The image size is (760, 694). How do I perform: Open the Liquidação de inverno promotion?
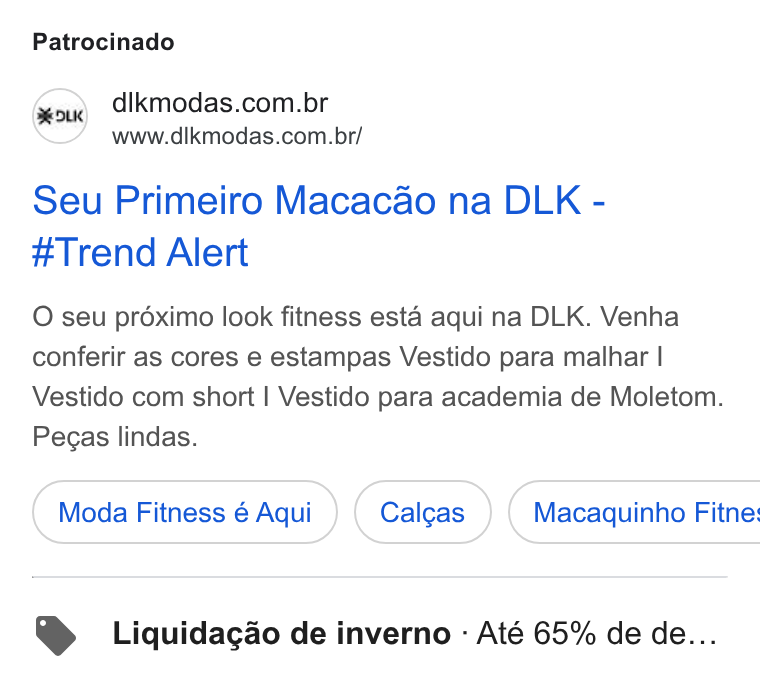(380, 633)
